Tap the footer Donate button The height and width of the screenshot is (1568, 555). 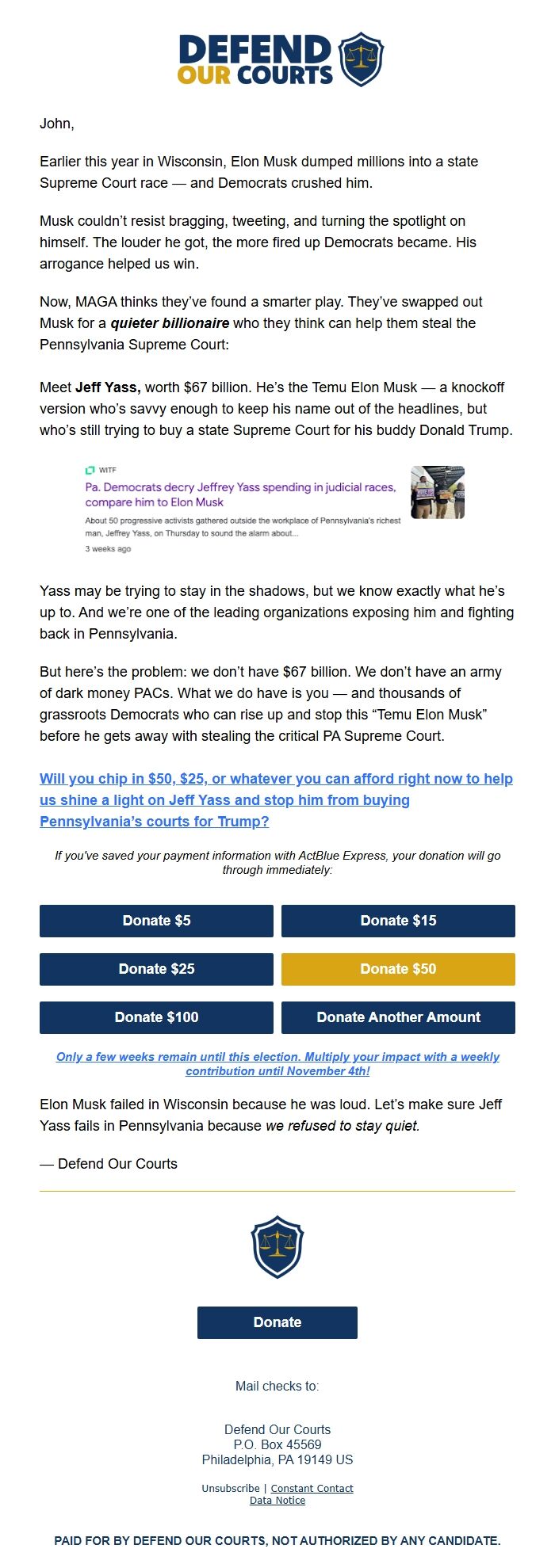click(x=277, y=1322)
